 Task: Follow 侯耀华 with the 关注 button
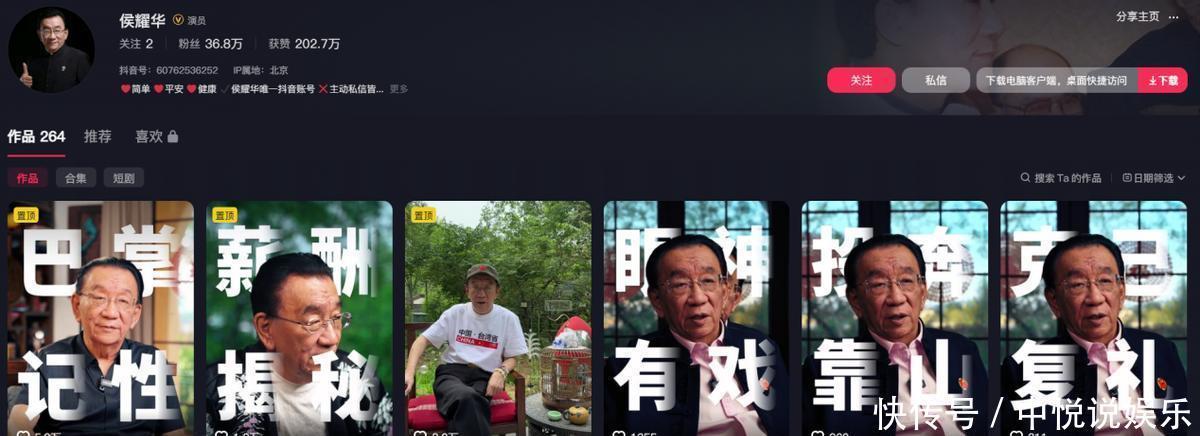point(861,80)
